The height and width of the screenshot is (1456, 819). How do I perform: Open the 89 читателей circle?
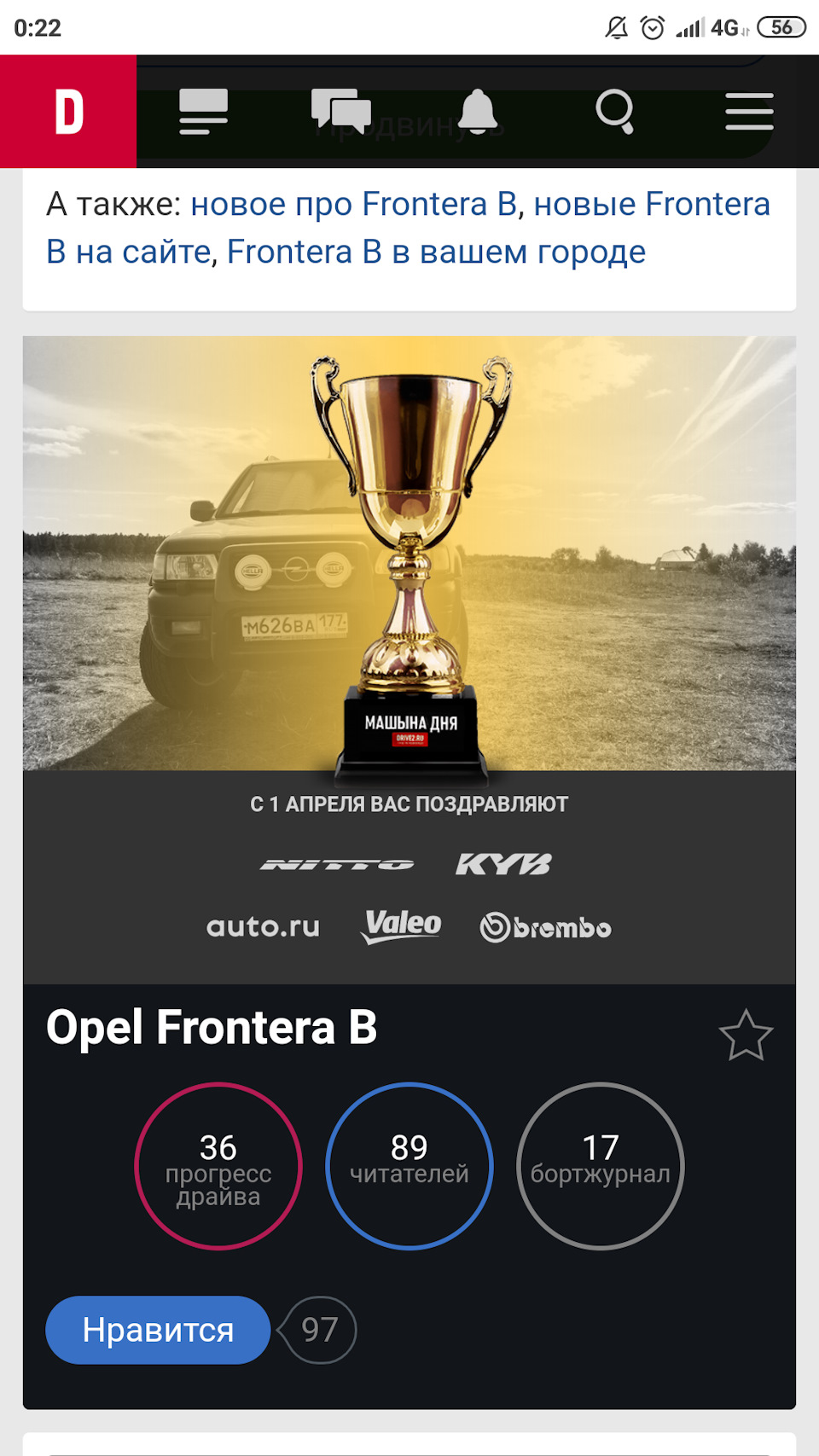[x=409, y=1164]
